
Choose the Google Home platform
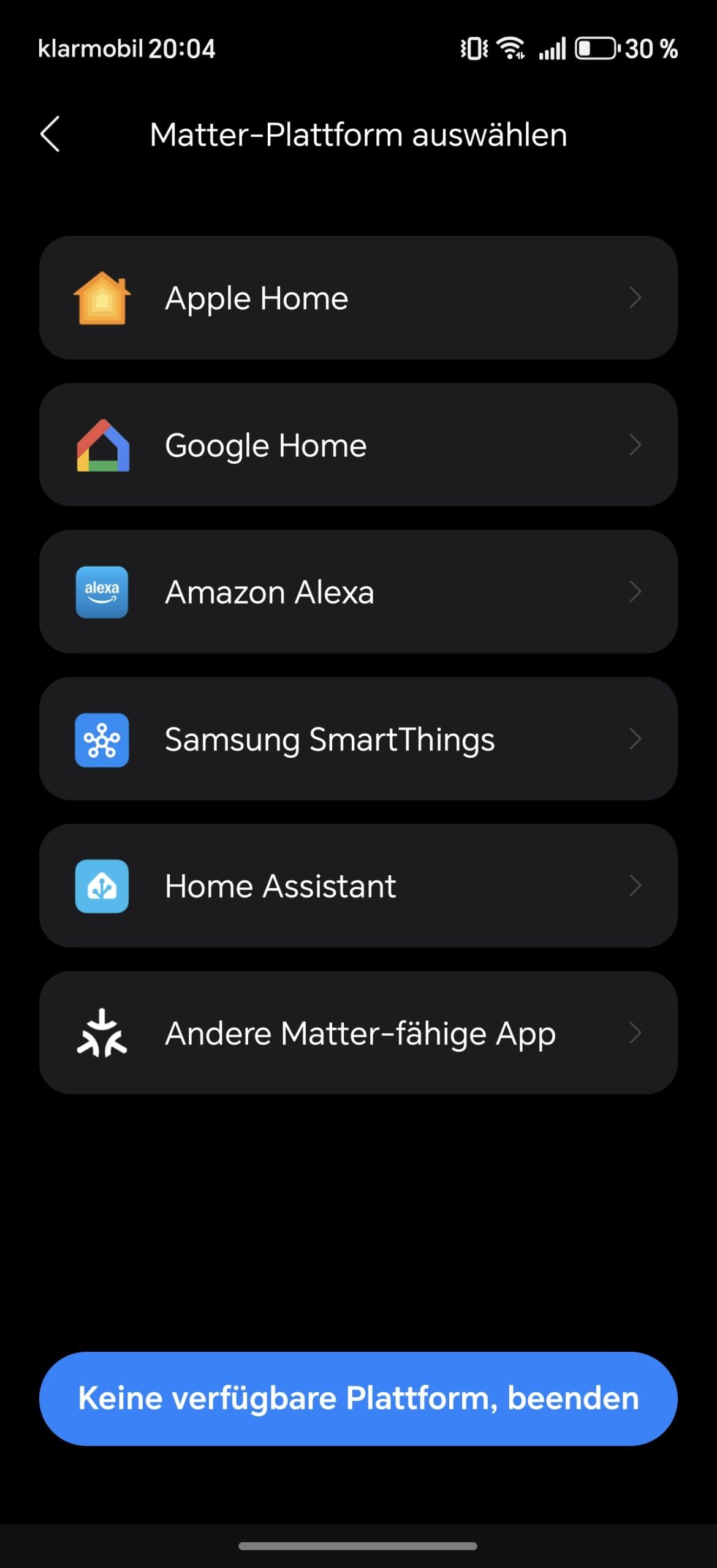click(358, 445)
